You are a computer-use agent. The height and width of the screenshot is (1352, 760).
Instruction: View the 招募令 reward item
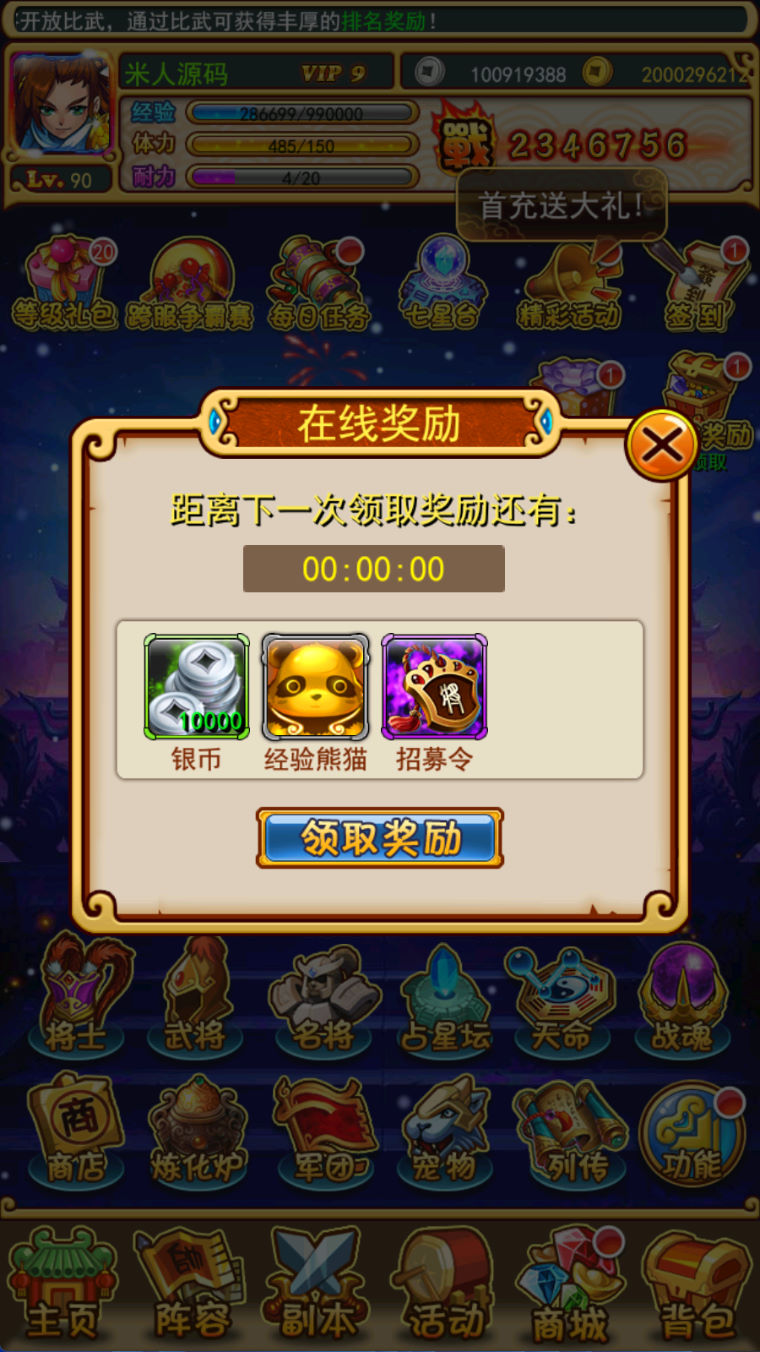(x=434, y=687)
